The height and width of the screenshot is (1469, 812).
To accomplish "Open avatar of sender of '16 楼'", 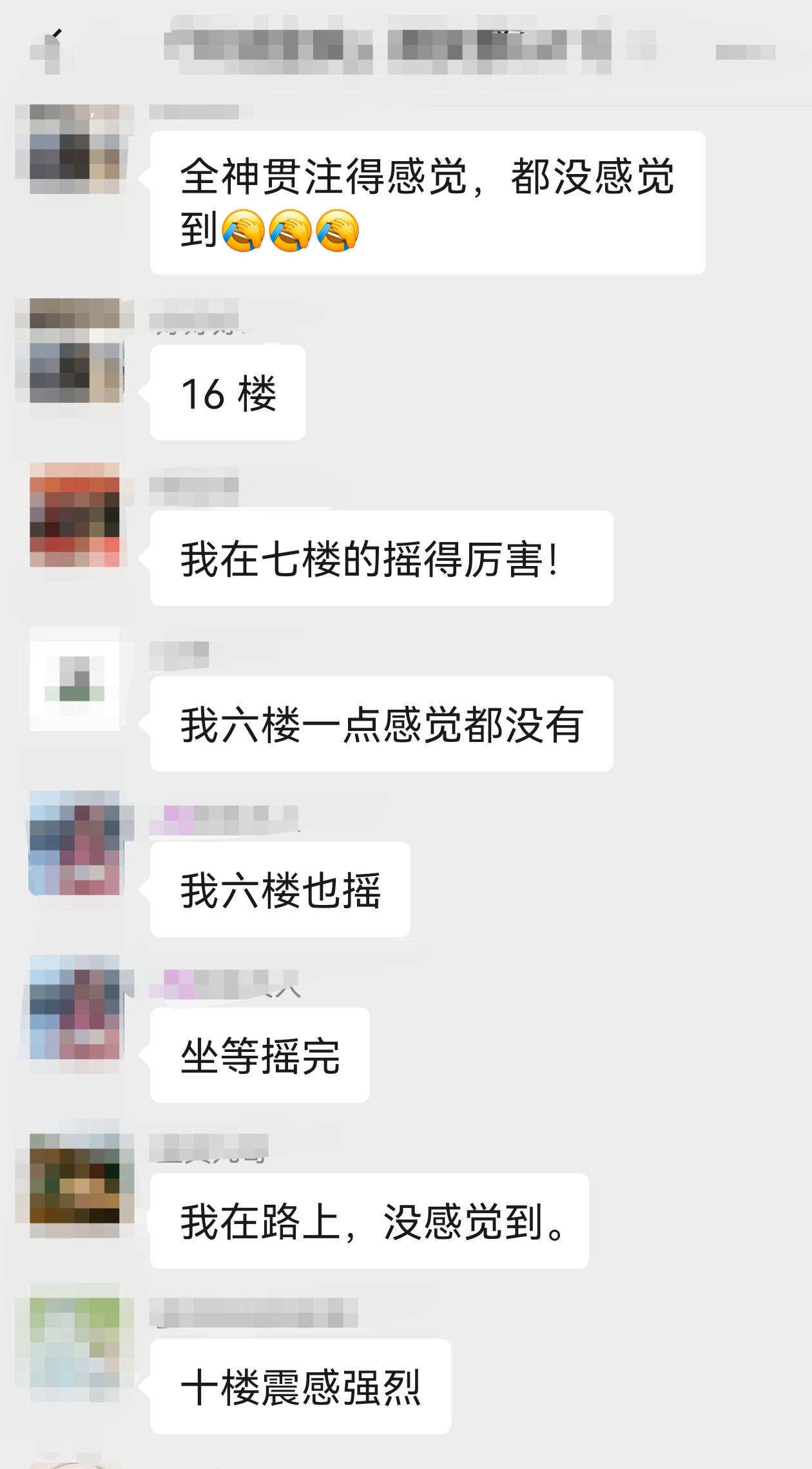I will pyautogui.click(x=75, y=351).
